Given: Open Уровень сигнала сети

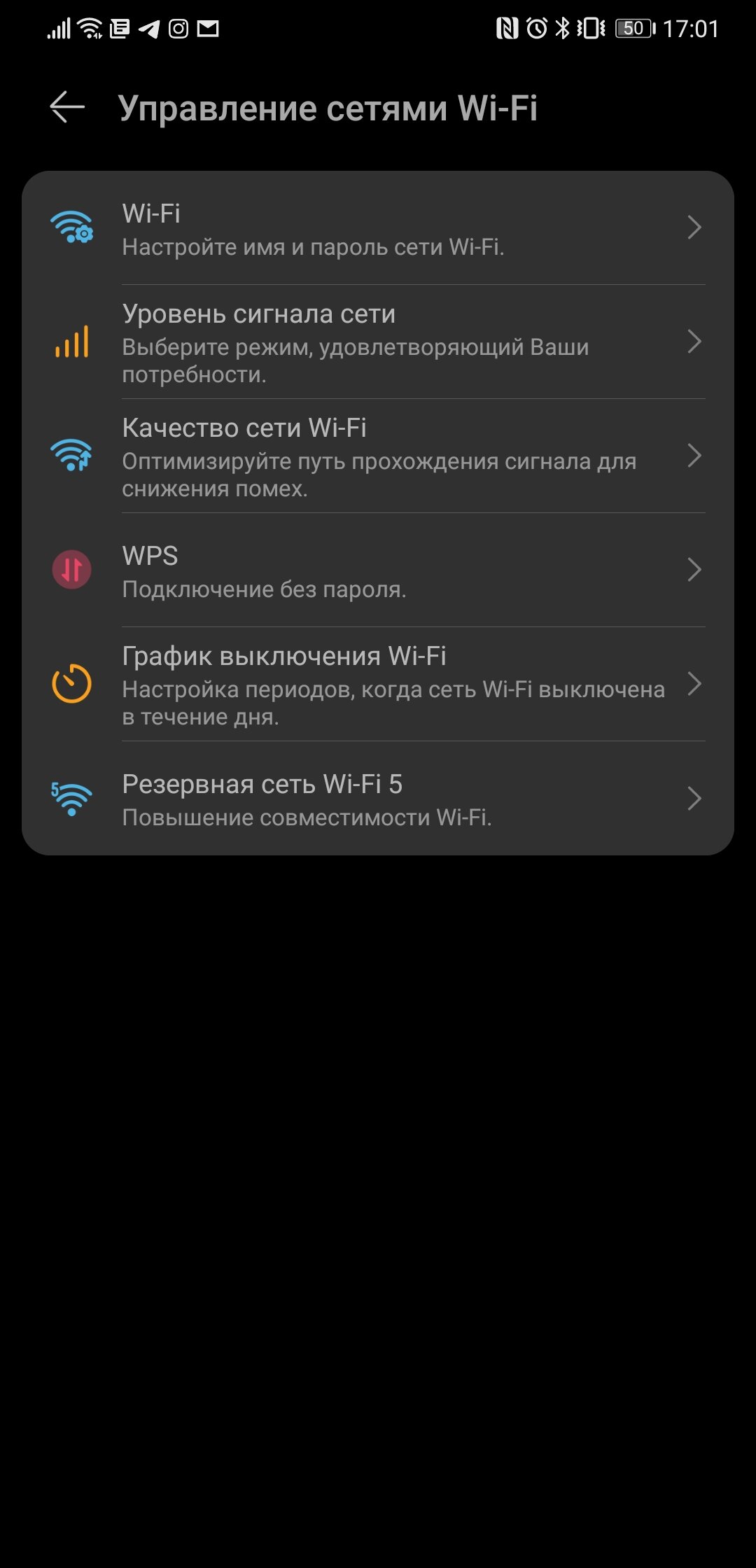Looking at the screenshot, I should click(x=378, y=342).
